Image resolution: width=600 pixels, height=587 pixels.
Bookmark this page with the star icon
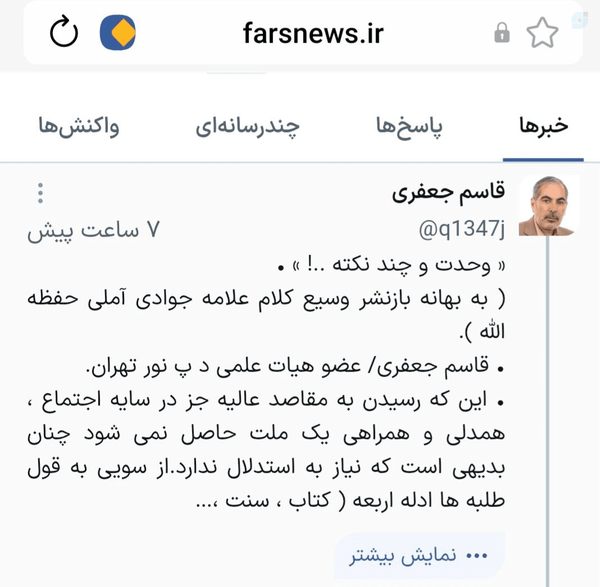[x=542, y=33]
